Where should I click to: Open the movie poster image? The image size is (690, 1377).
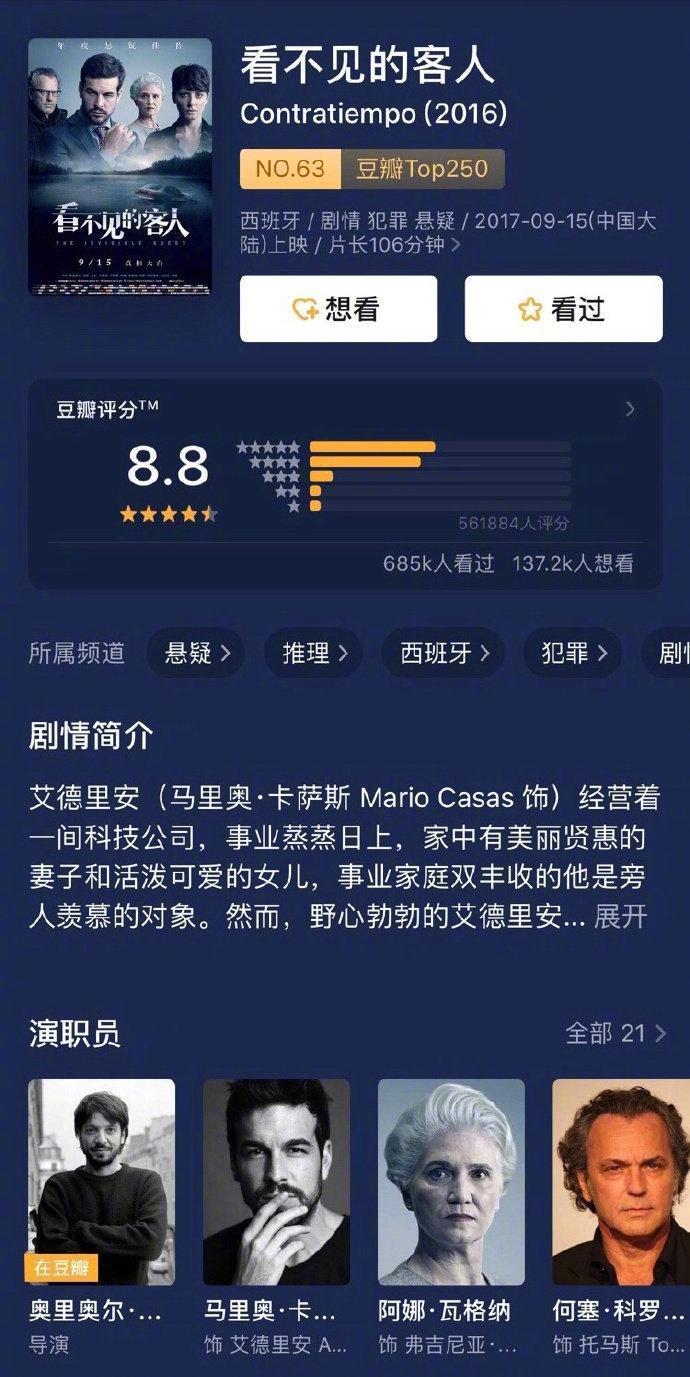(x=120, y=167)
